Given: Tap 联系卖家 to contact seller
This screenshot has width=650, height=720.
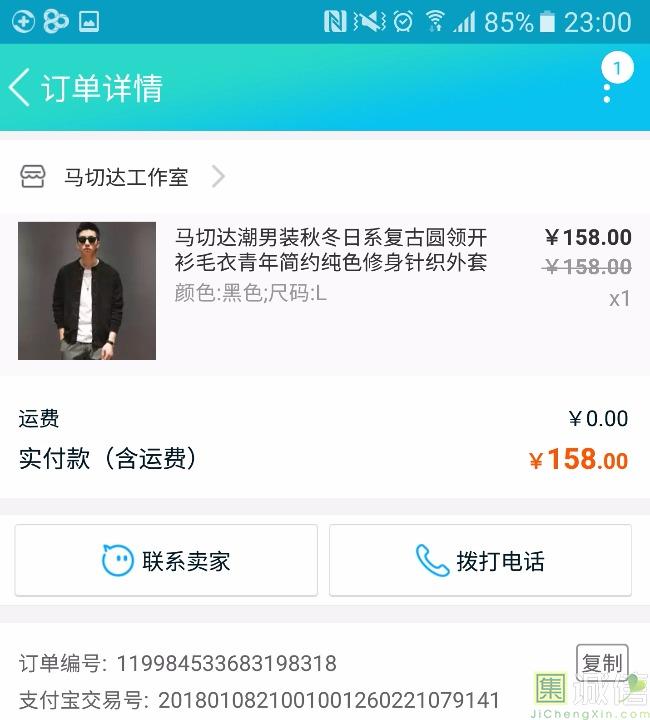Looking at the screenshot, I should 166,561.
